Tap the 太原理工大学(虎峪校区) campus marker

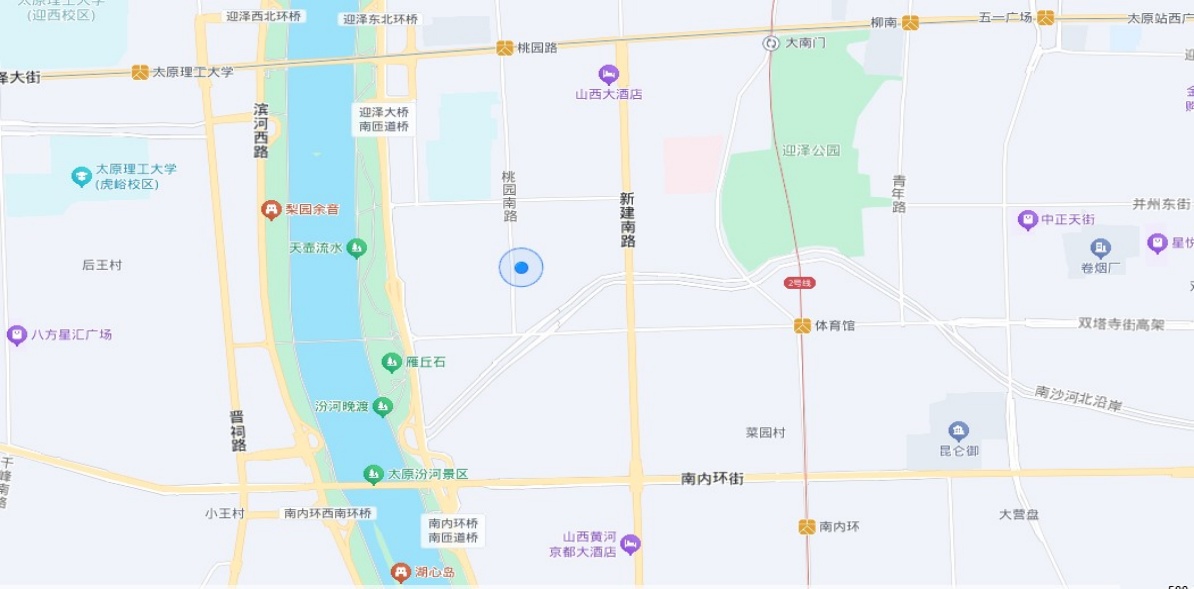(82, 177)
